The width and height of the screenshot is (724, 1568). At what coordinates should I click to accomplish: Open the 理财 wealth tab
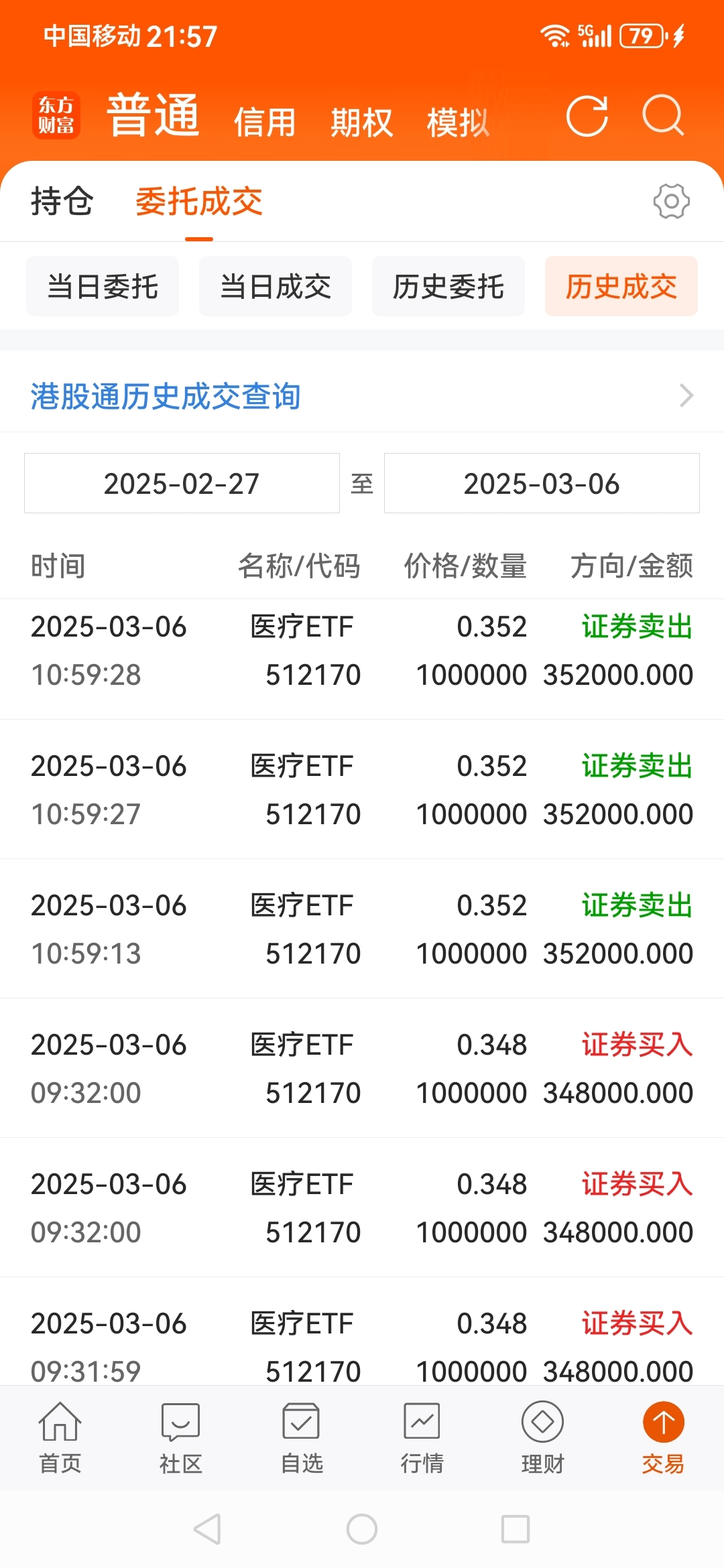pos(542,1438)
